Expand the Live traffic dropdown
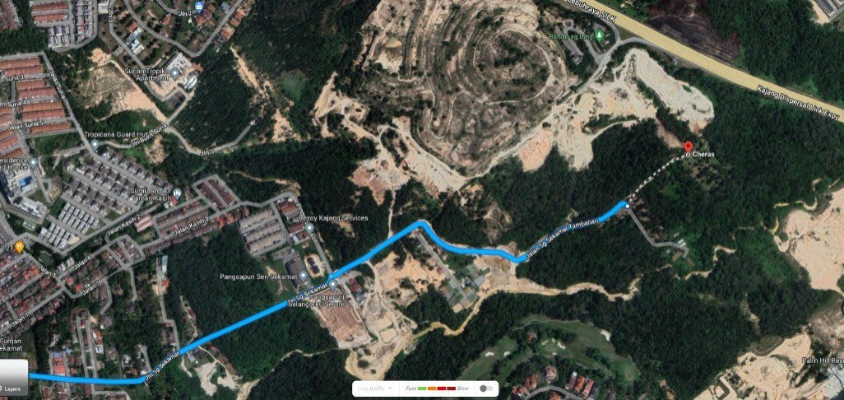Image resolution: width=844 pixels, height=400 pixels. (x=376, y=388)
